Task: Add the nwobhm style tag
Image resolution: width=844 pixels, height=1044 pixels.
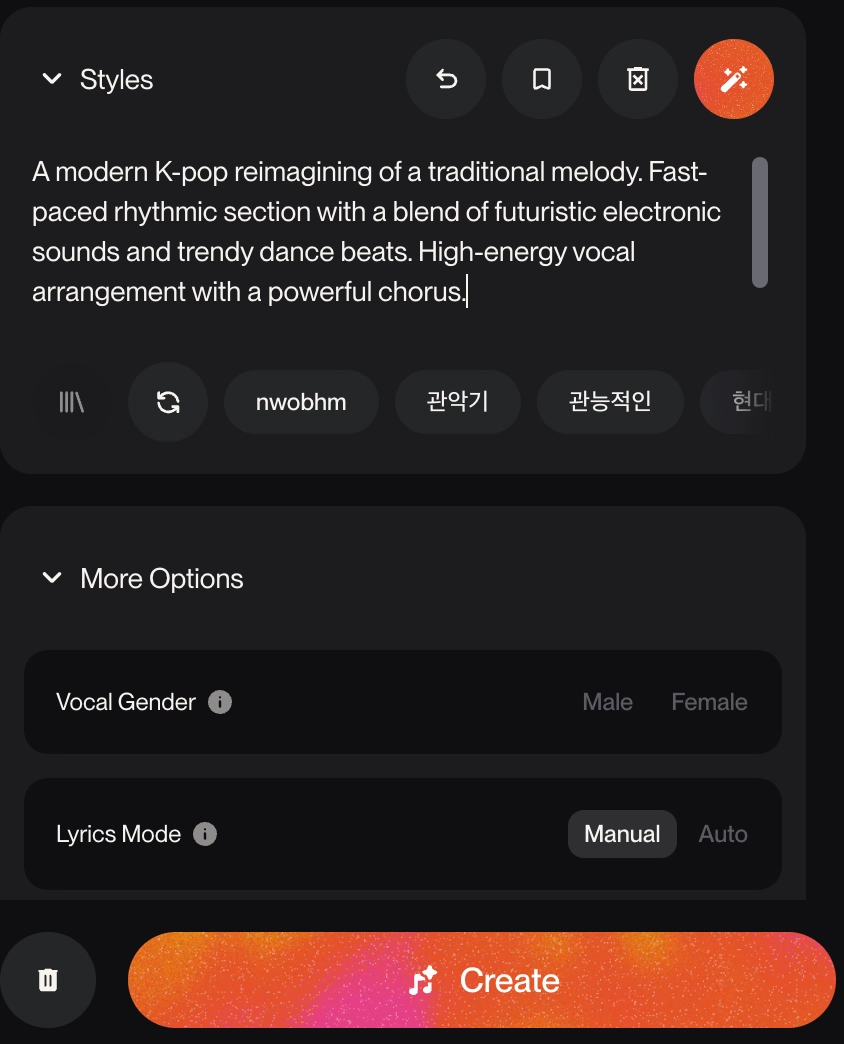Action: tap(301, 402)
